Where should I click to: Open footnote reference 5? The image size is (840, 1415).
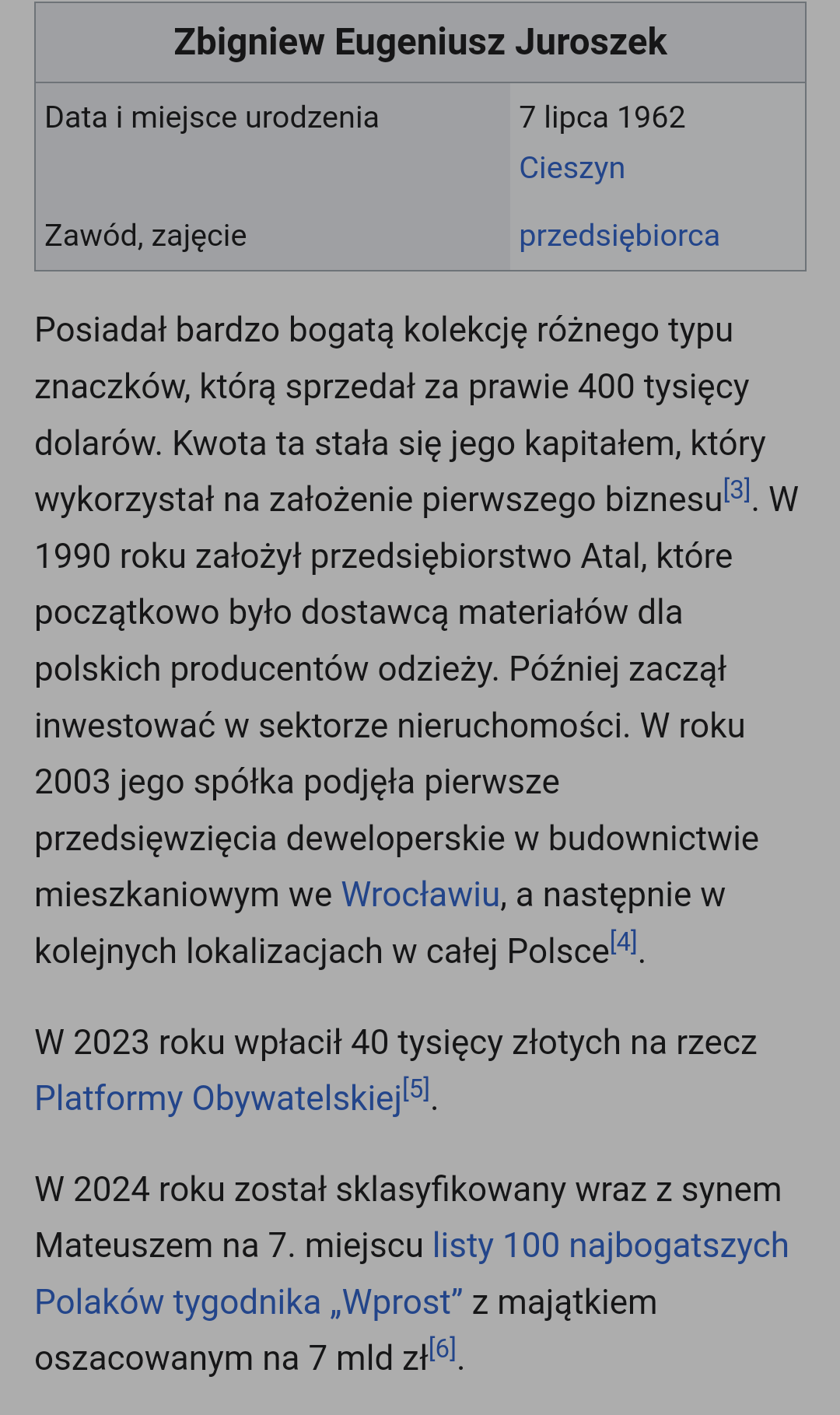(x=416, y=1089)
